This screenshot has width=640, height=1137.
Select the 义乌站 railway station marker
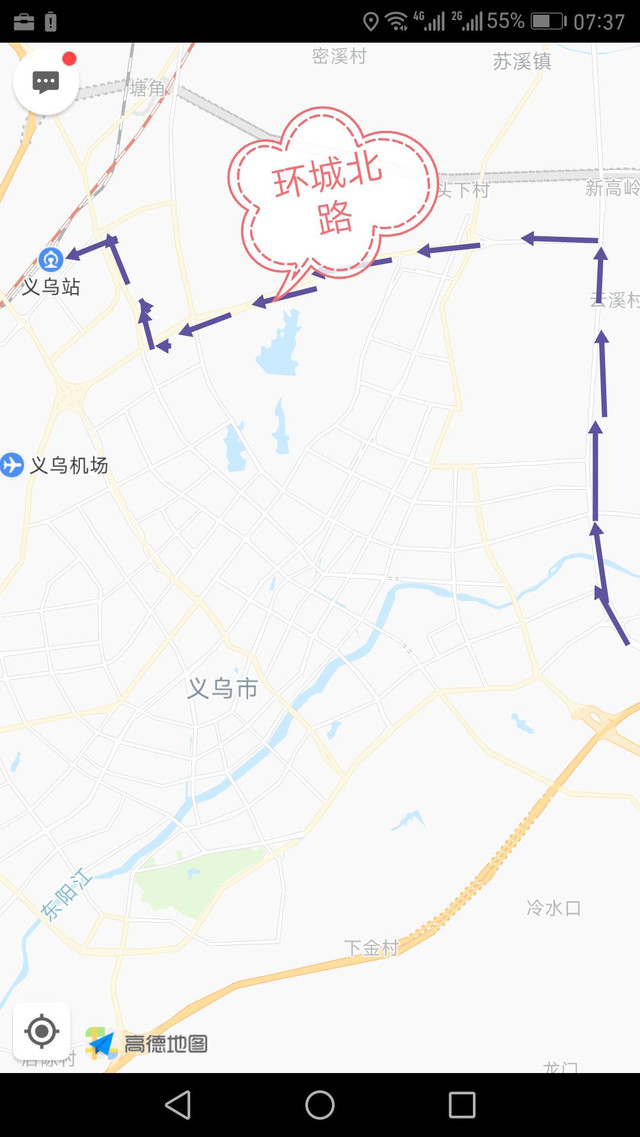(x=50, y=260)
